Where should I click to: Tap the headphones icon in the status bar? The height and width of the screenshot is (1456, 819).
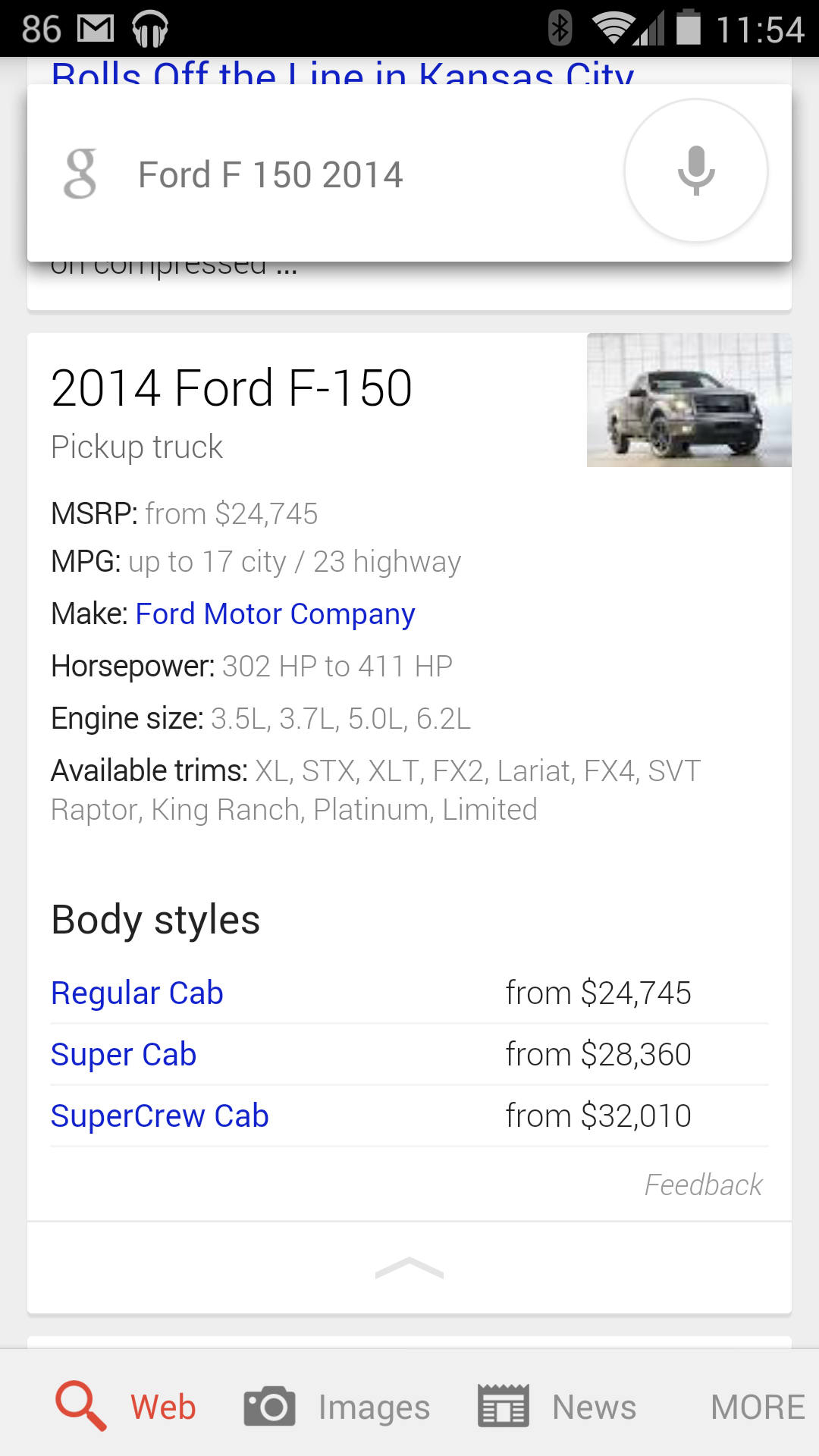(150, 29)
